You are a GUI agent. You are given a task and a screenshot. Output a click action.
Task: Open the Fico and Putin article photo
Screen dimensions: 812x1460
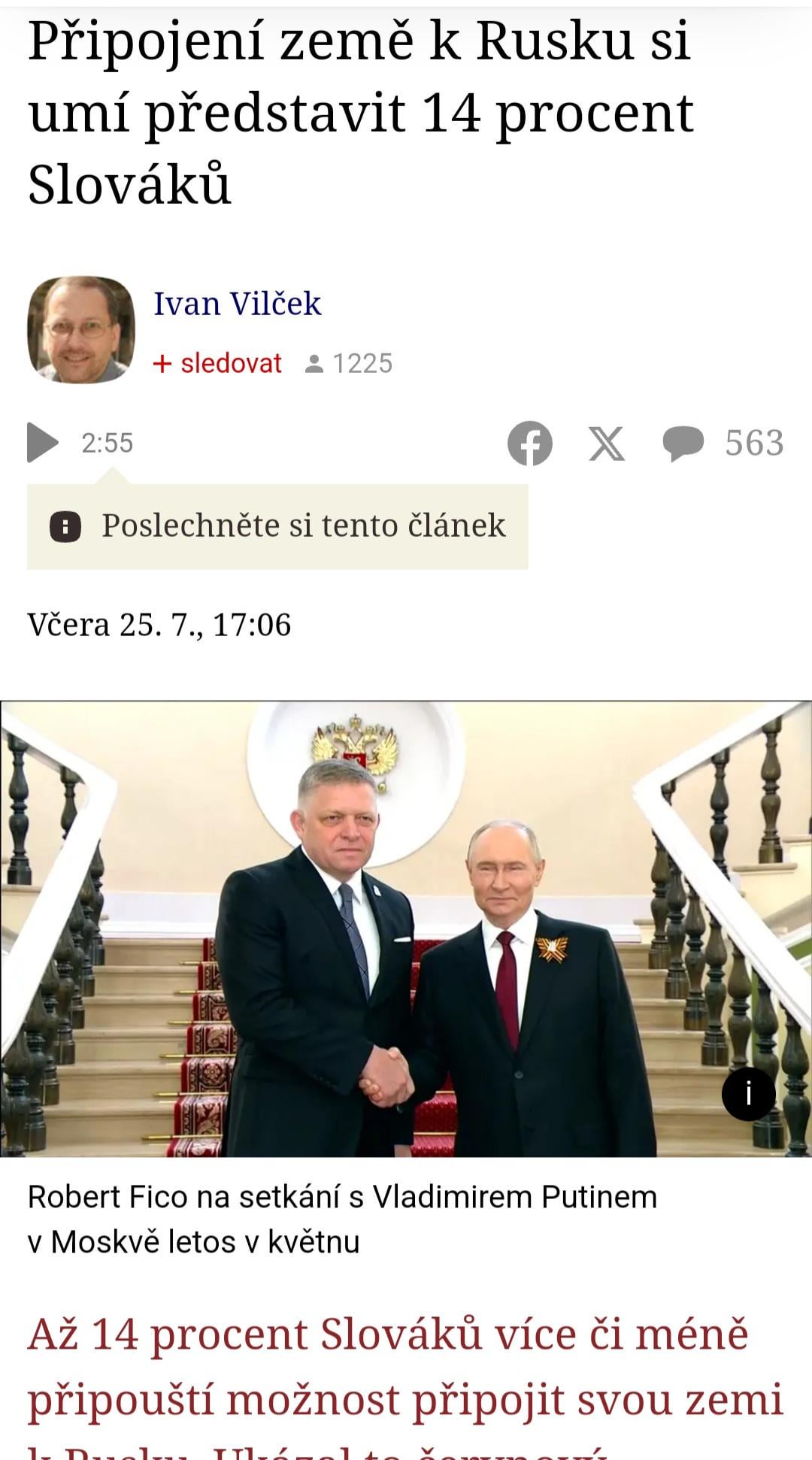coord(406,928)
